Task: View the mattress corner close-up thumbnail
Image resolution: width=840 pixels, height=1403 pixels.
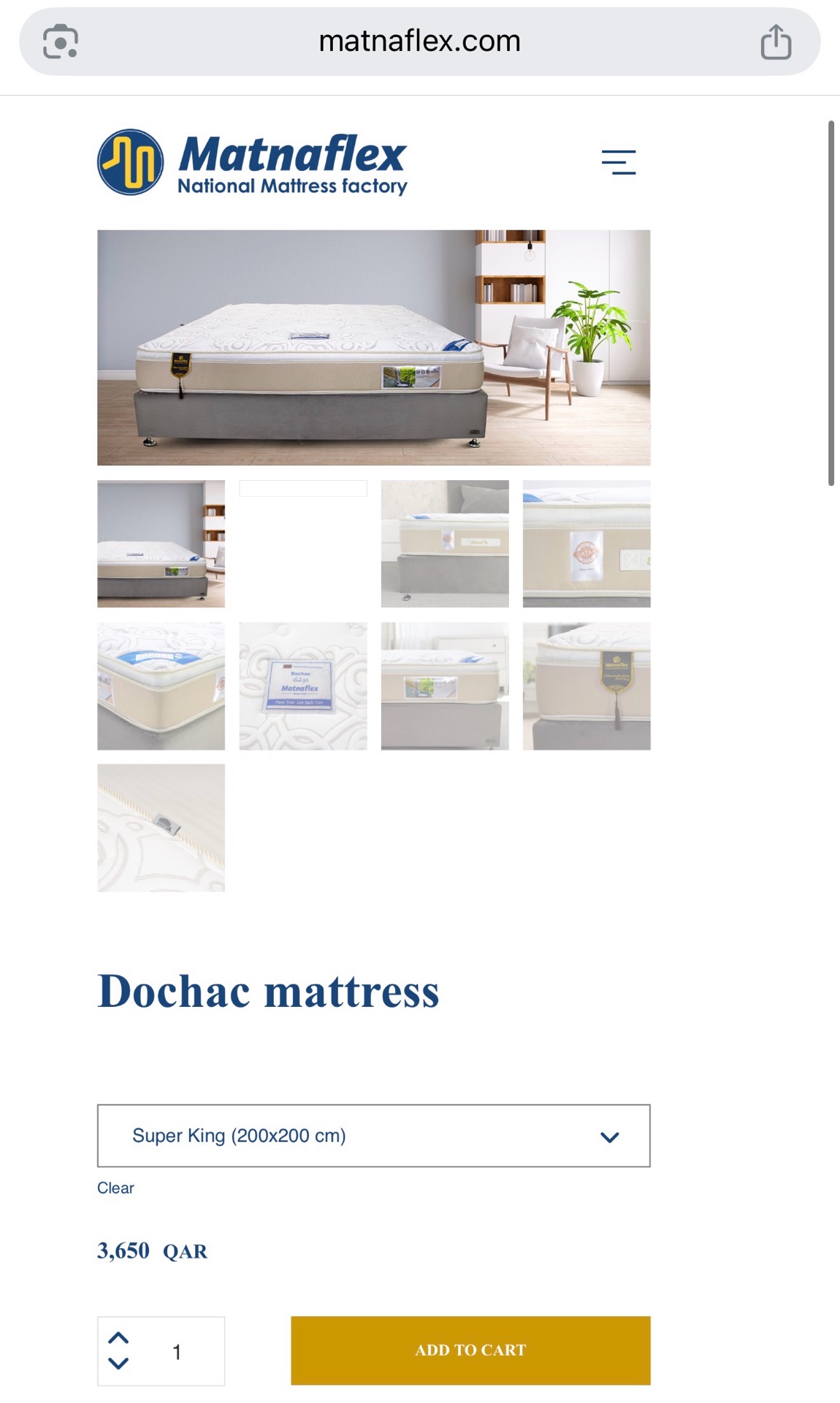Action: [161, 686]
